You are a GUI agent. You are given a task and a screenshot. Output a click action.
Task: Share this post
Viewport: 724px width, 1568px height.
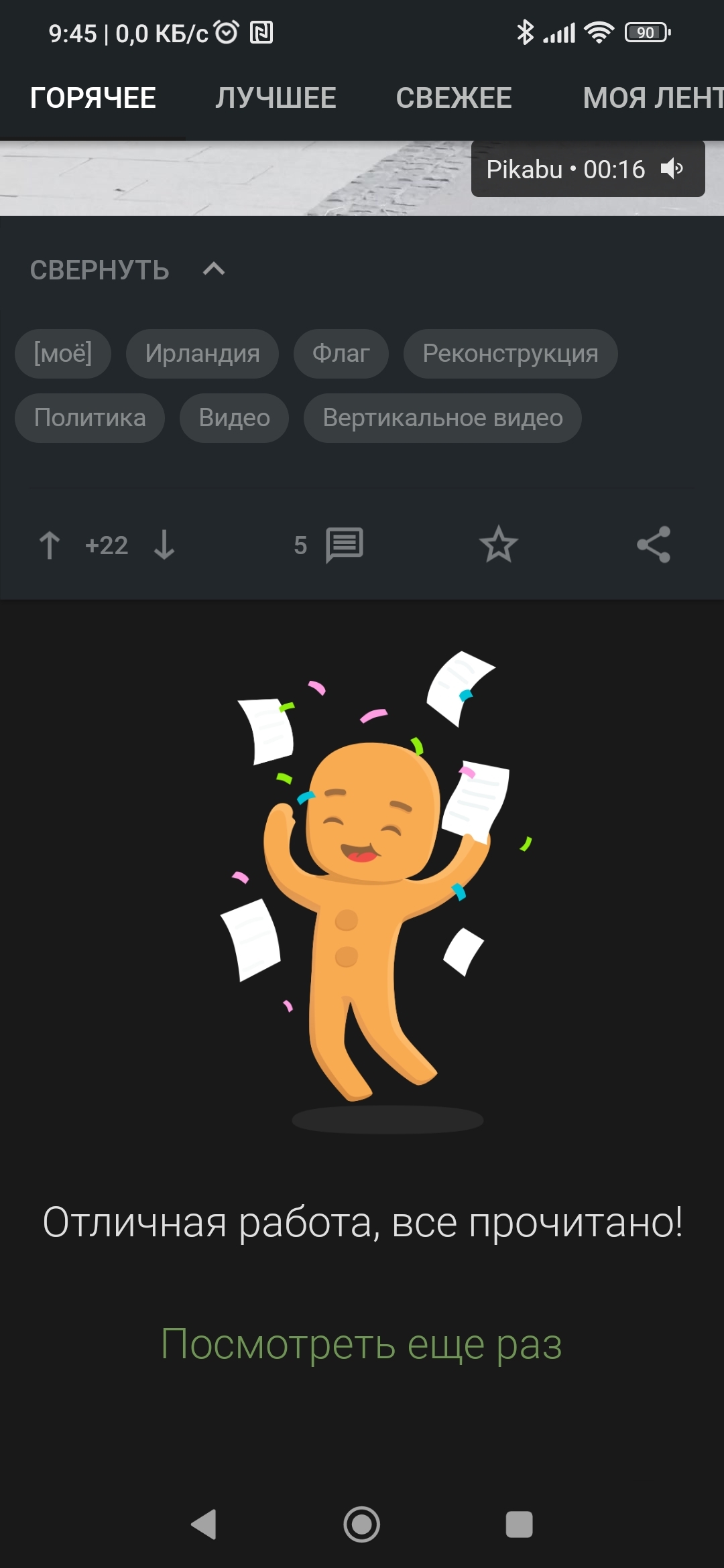click(654, 544)
